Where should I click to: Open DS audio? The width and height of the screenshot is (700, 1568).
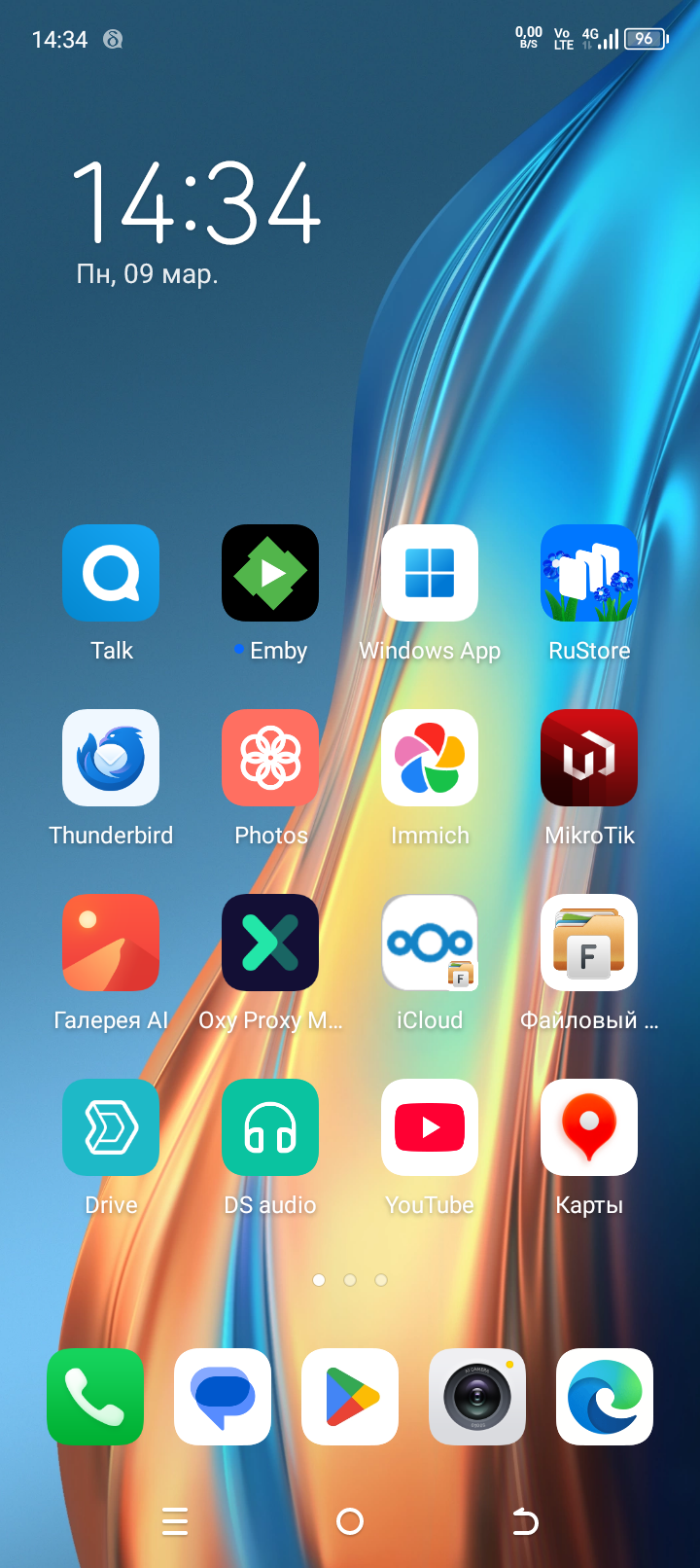(x=270, y=1127)
